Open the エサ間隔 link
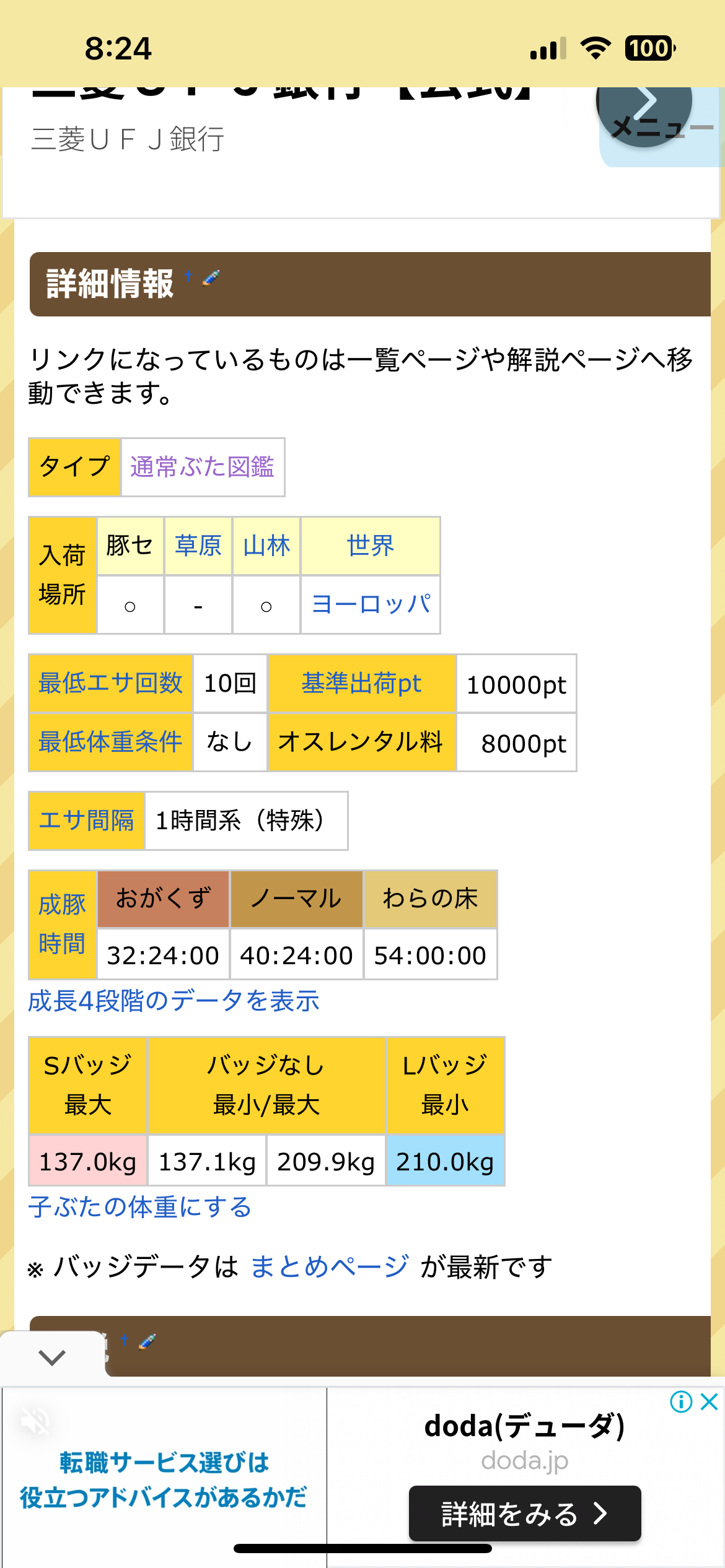Viewport: 725px width, 1568px height. tap(86, 821)
